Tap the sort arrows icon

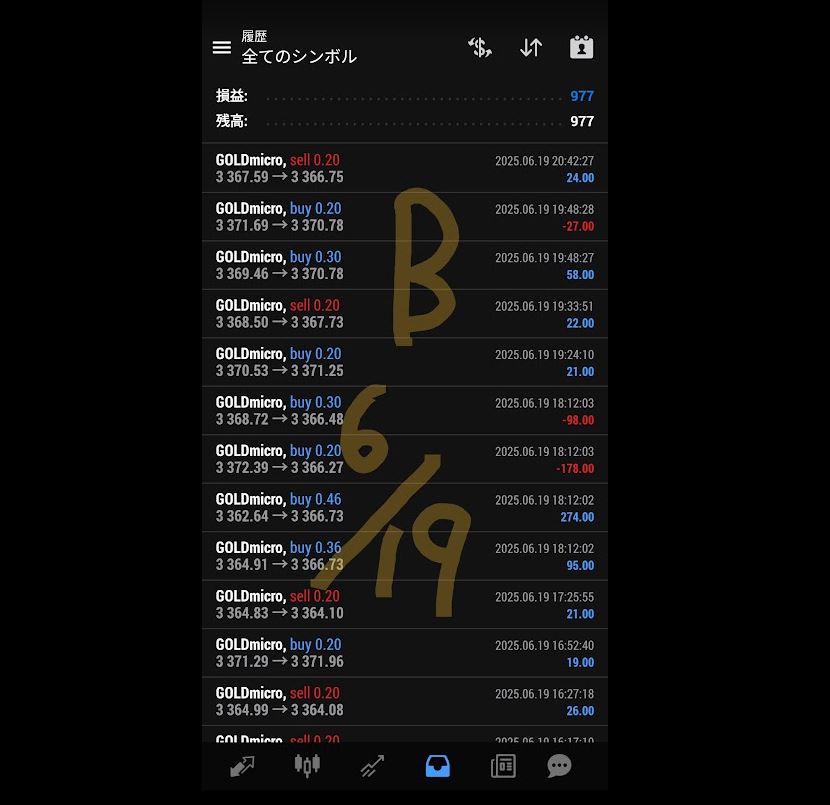531,48
